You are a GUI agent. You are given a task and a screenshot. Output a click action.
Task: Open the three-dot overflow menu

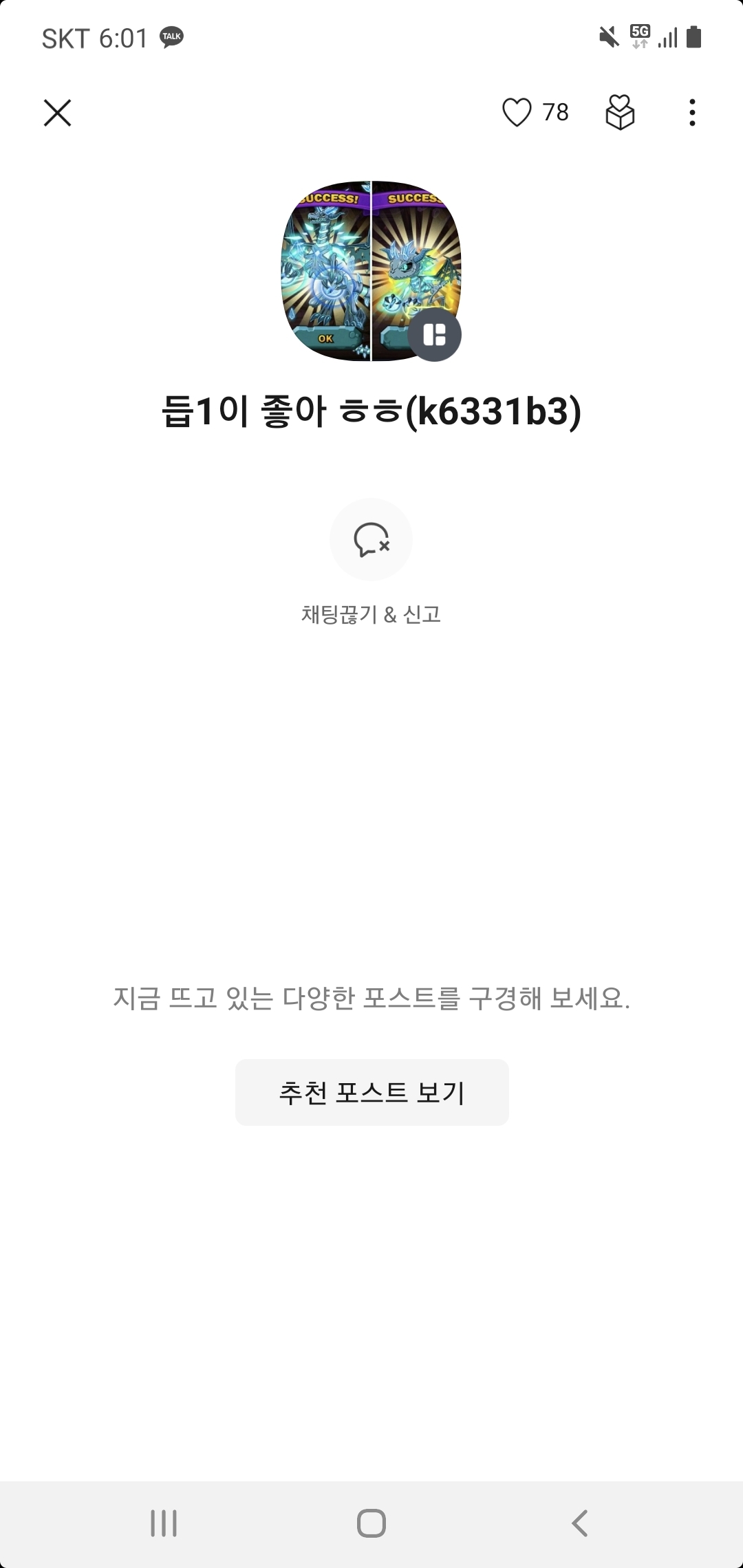point(692,113)
